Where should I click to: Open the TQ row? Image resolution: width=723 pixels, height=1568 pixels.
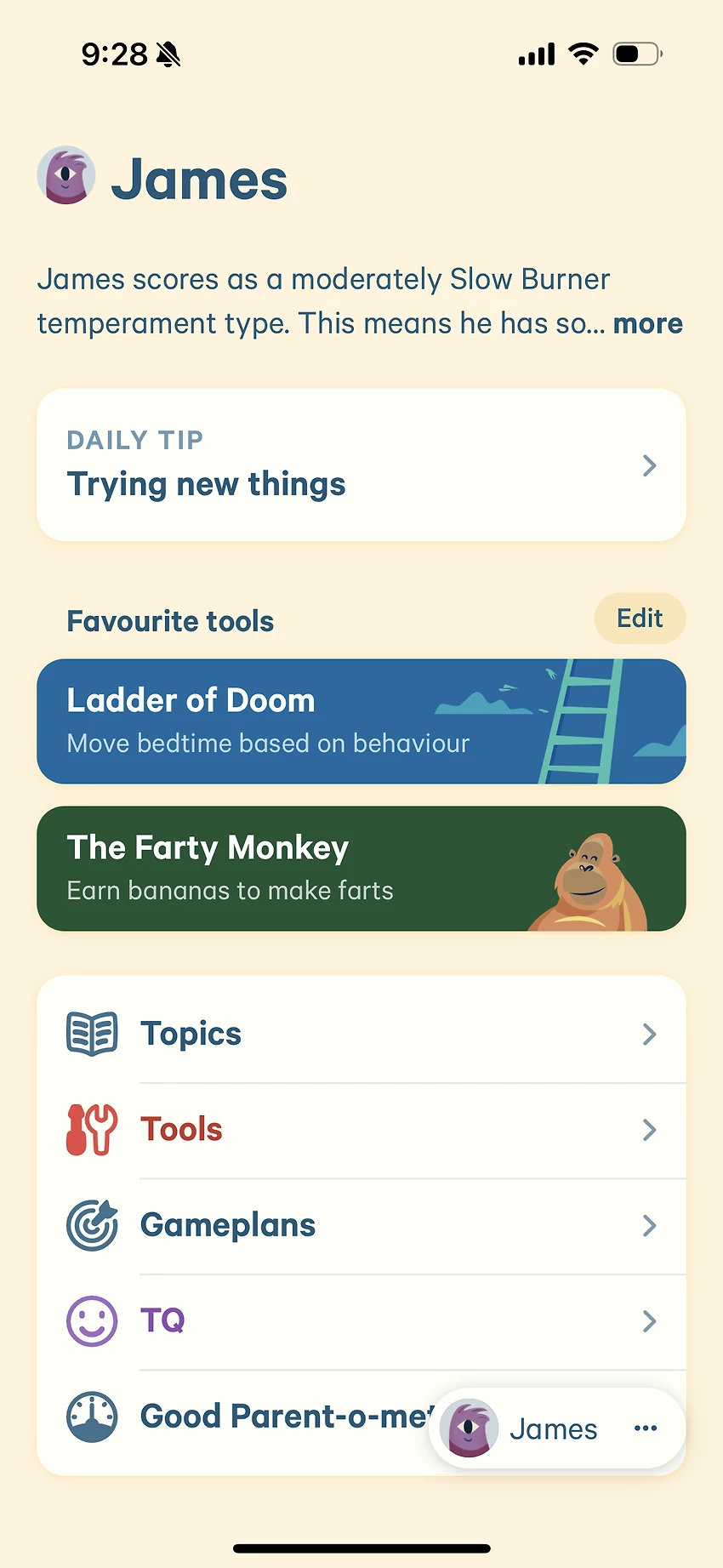(x=361, y=1321)
